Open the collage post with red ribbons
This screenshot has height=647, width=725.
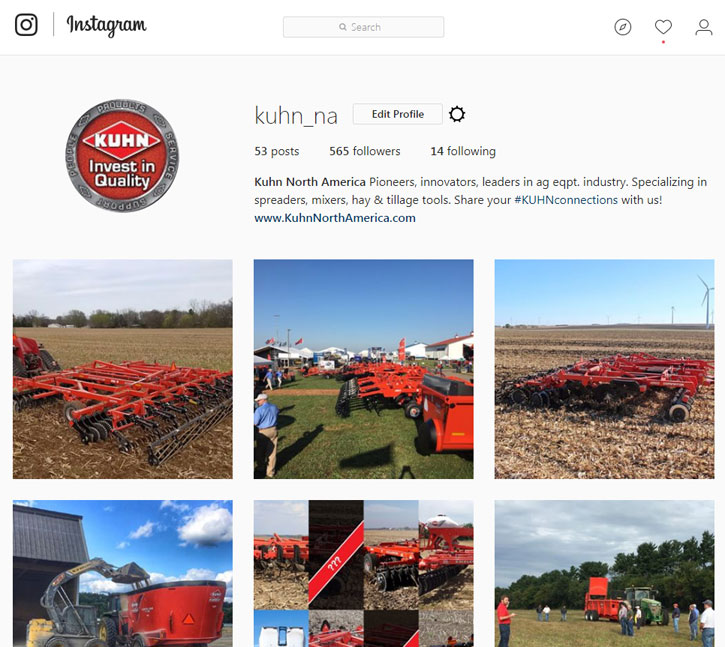pyautogui.click(x=363, y=573)
